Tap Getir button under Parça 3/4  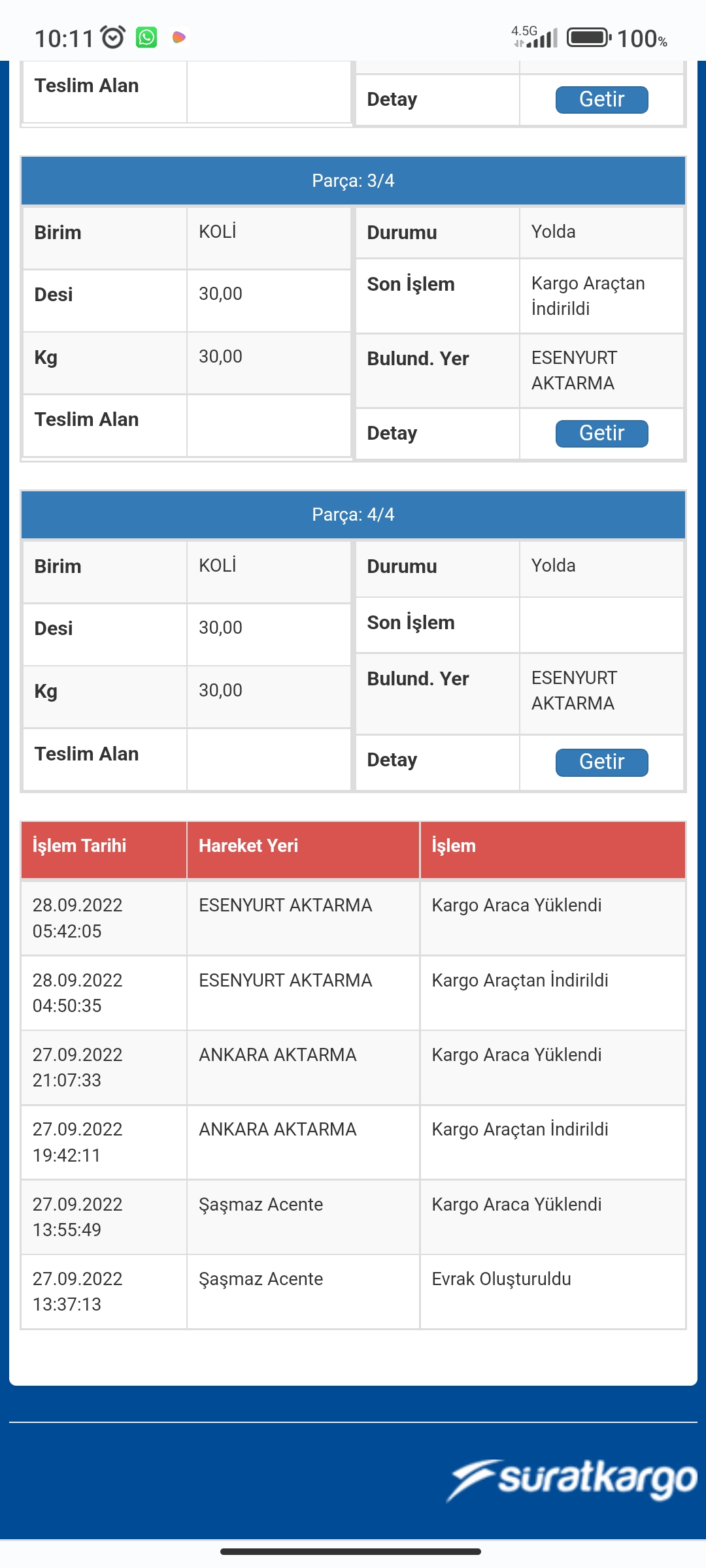tap(601, 434)
